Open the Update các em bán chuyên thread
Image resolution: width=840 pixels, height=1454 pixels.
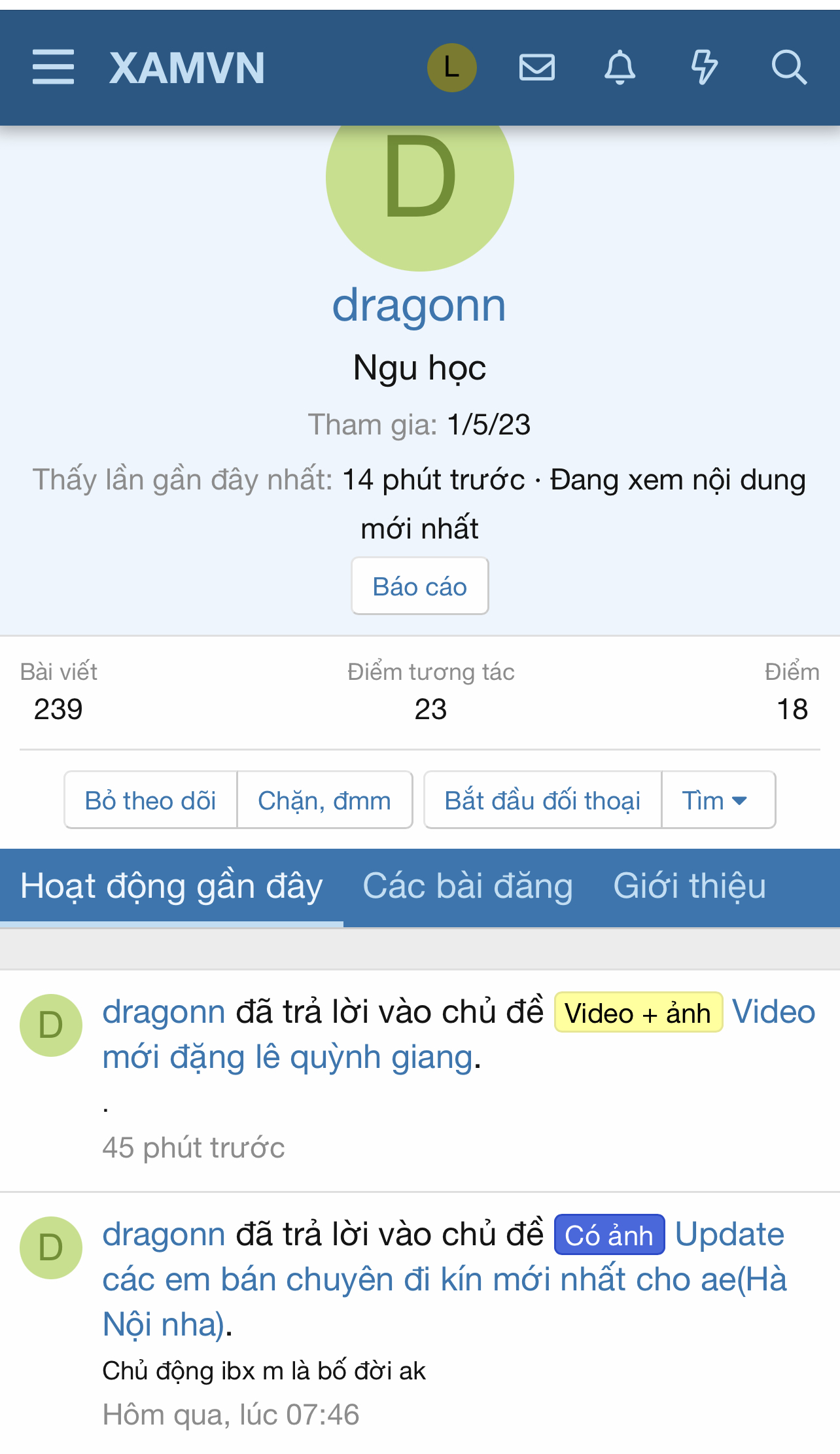445,1280
